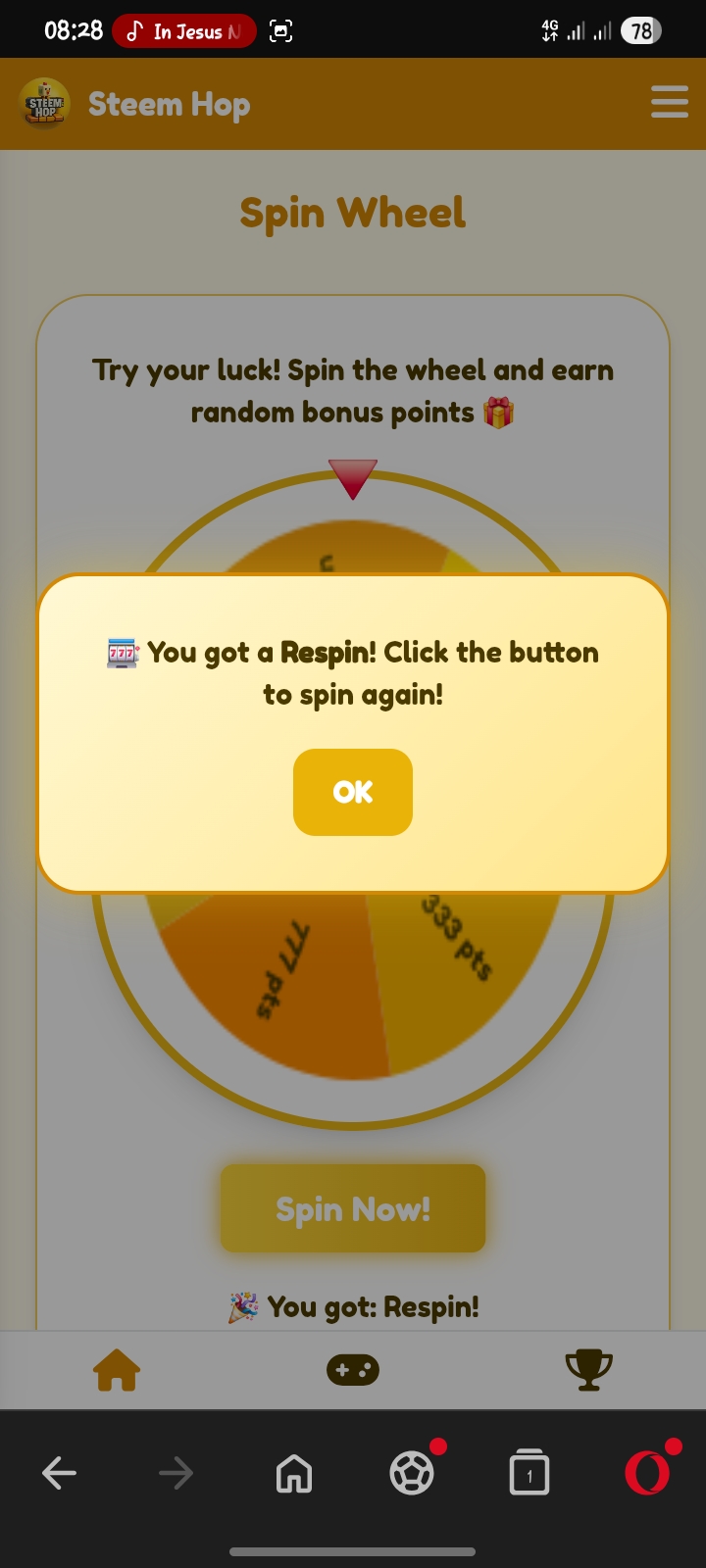706x1568 pixels.
Task: Go to the home tab
Action: [117, 1369]
